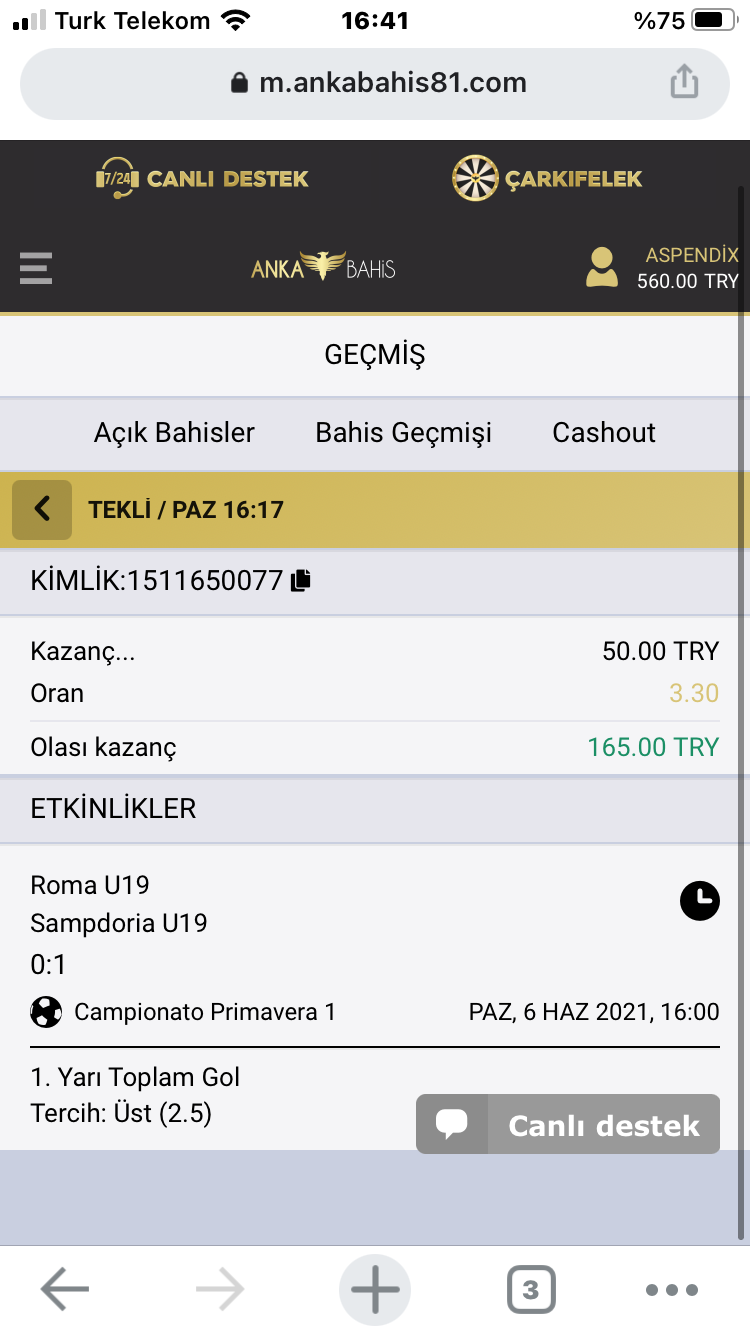Copy the bet ID 1511650077
Image resolution: width=750 pixels, height=1334 pixels.
coord(302,580)
